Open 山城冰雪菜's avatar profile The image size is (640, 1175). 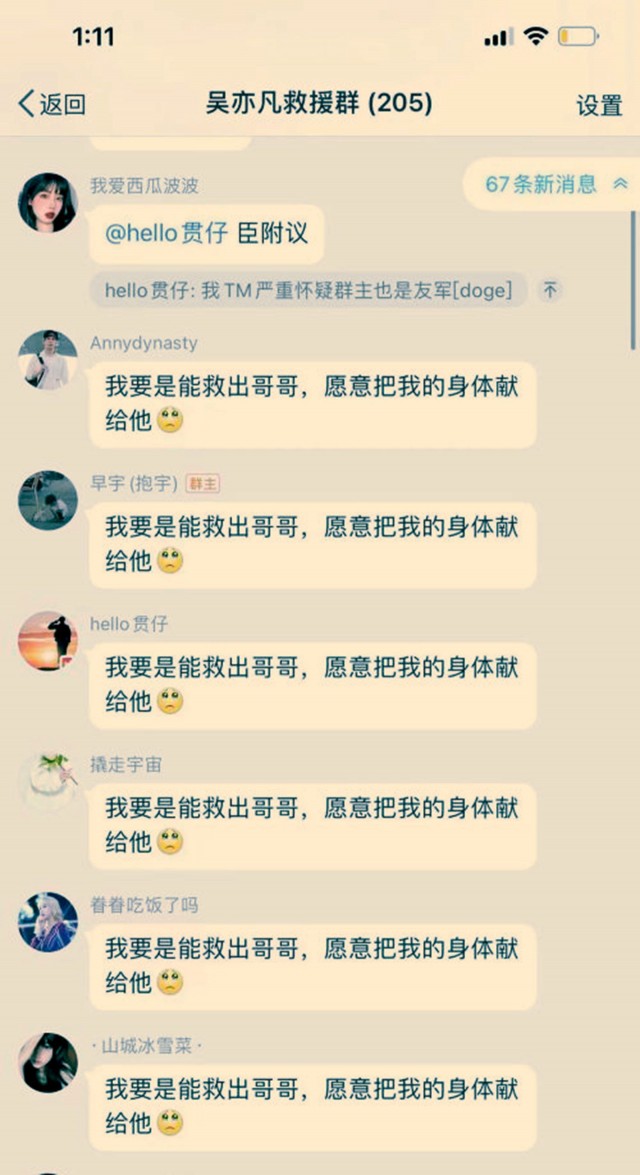coord(47,1062)
